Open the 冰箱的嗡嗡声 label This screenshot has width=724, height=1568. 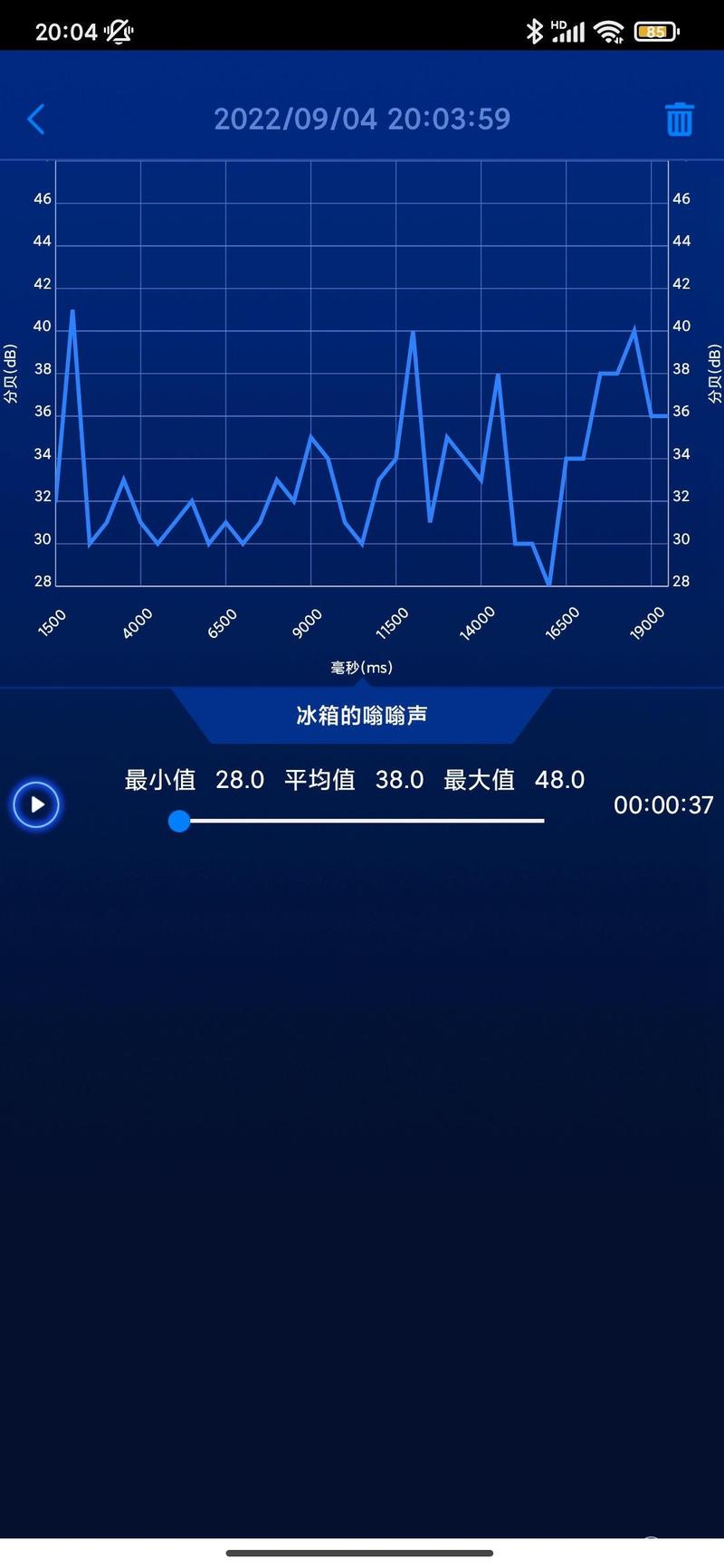coord(361,716)
